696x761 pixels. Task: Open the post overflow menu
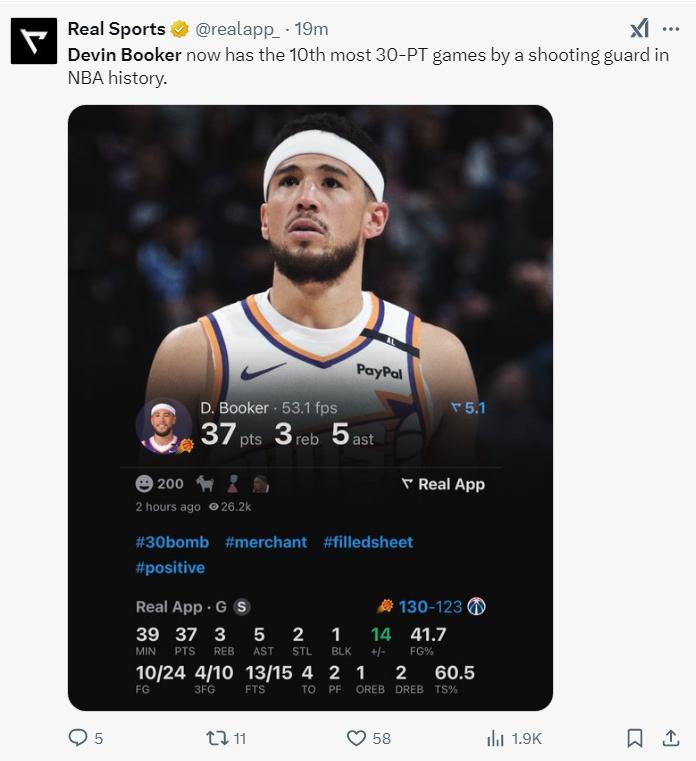671,29
